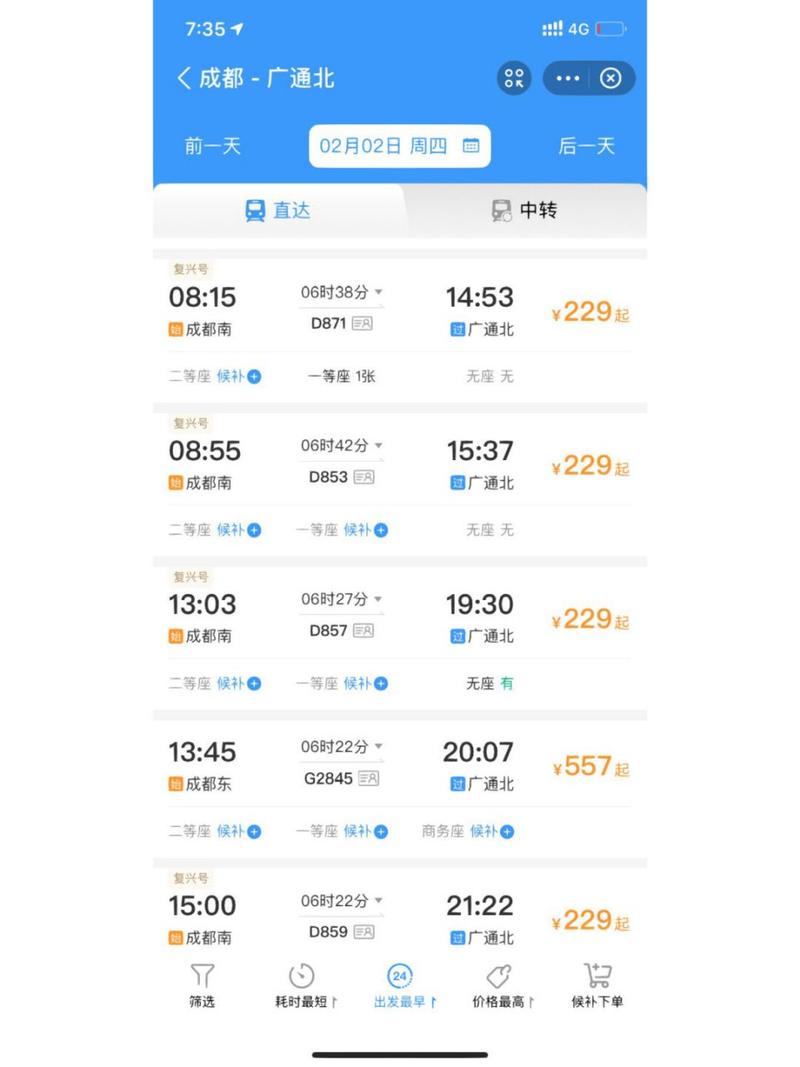
Task: Click the 02月02日 周四 date field
Action: [x=390, y=146]
